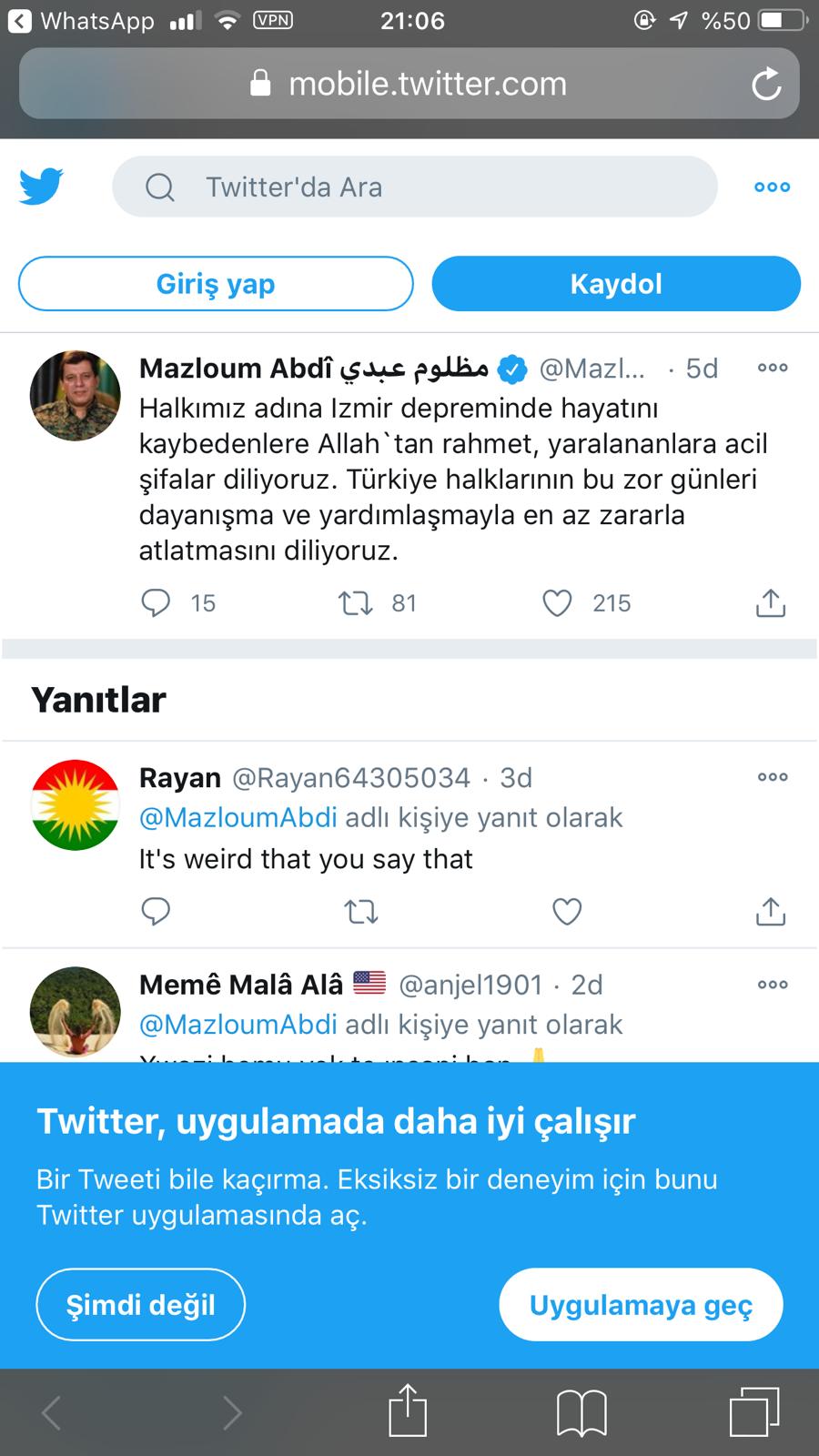Image resolution: width=819 pixels, height=1456 pixels.
Task: Open Safari bookmarks icon
Action: (x=581, y=1412)
